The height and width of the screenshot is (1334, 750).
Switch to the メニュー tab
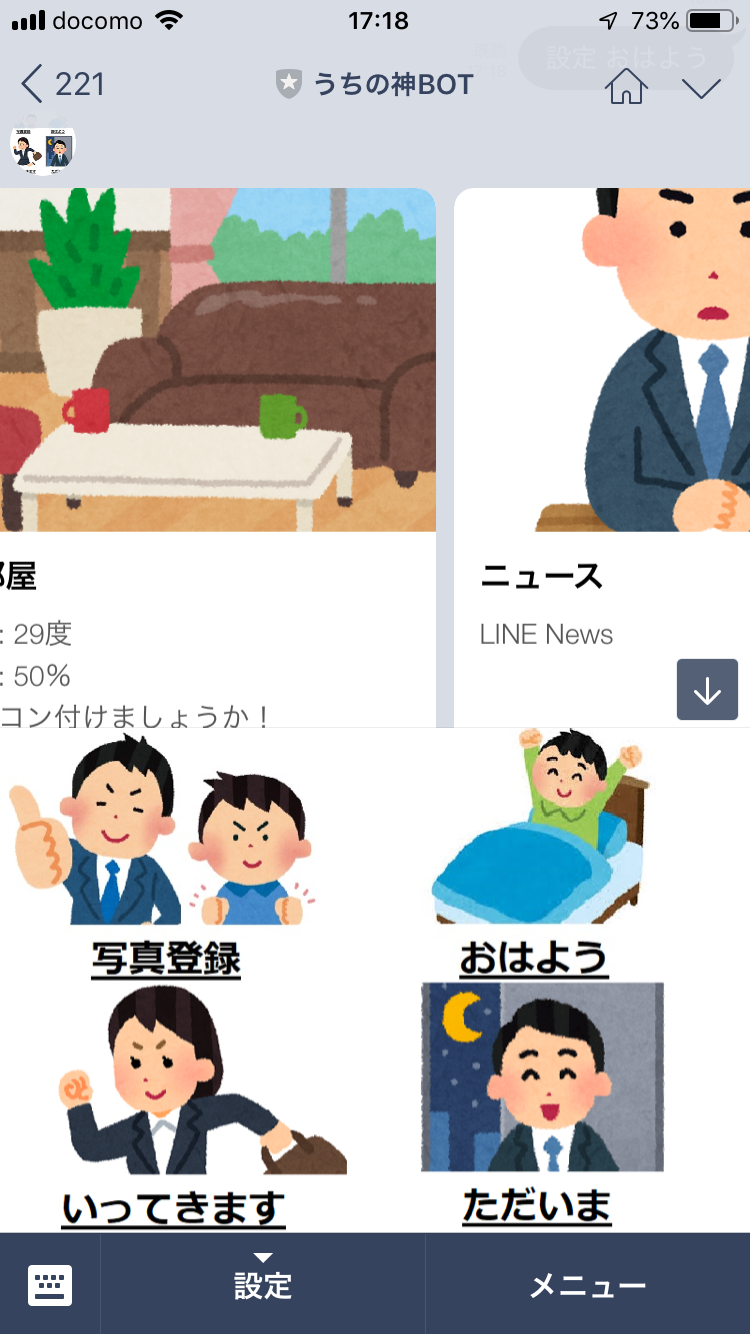pyautogui.click(x=587, y=1286)
